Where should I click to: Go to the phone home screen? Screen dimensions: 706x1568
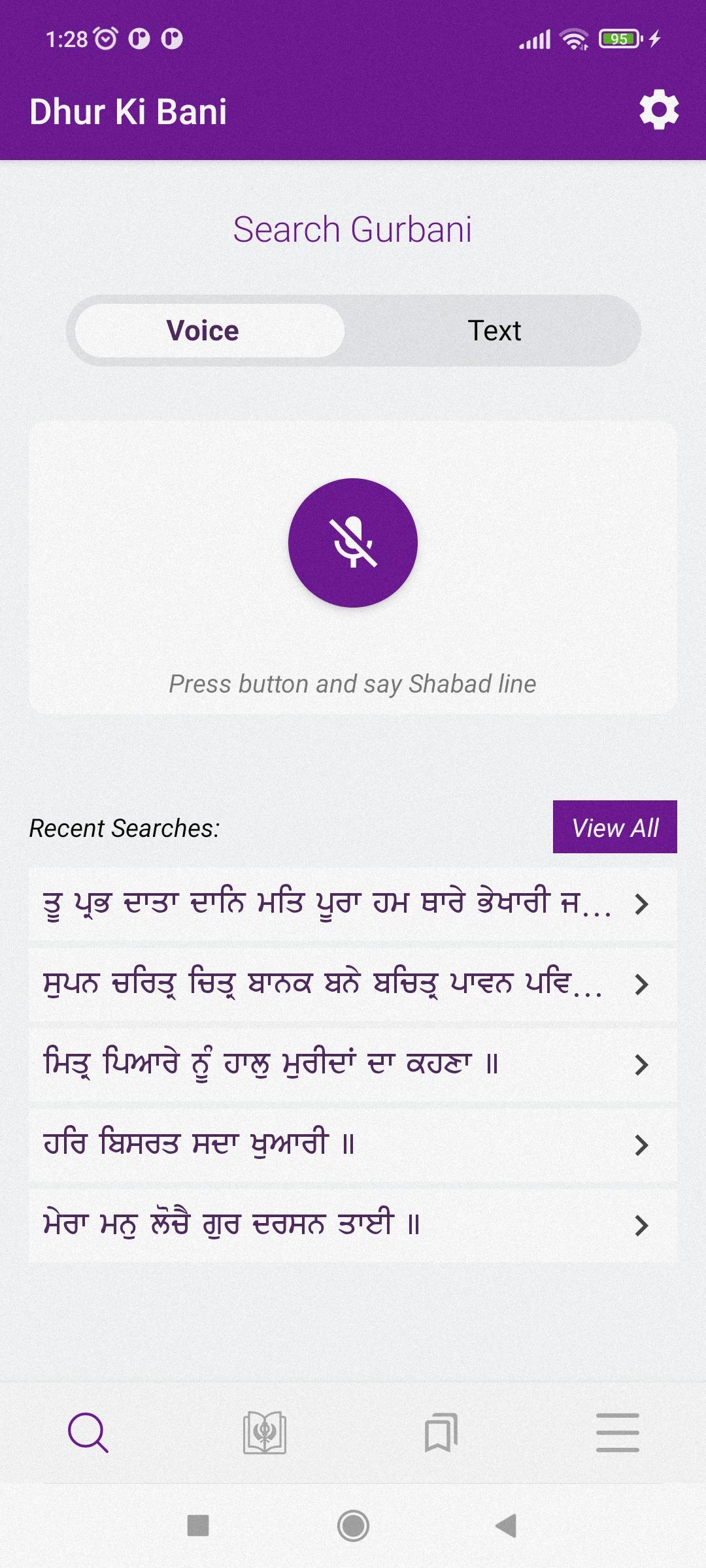353,1526
